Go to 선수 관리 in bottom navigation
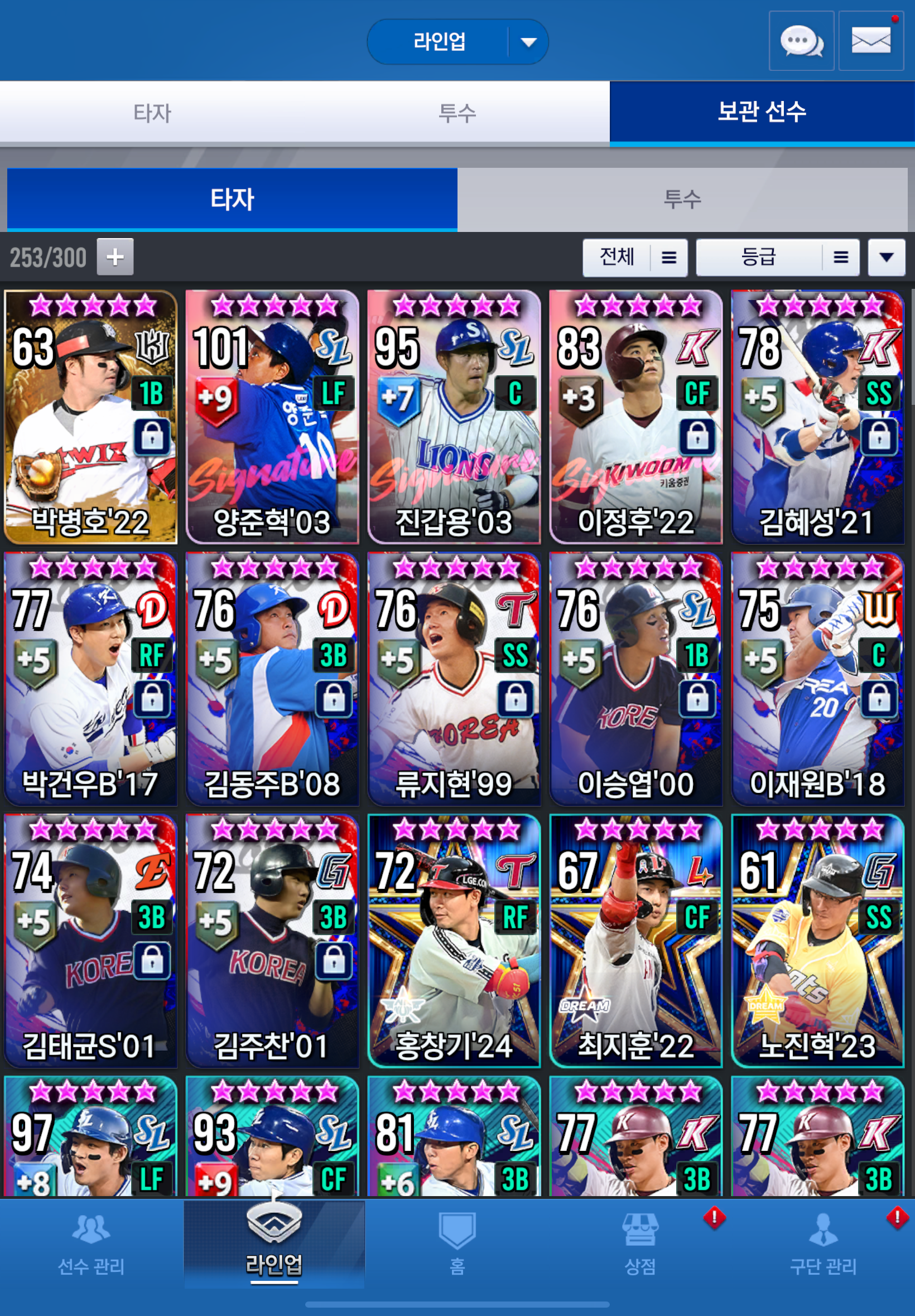The height and width of the screenshot is (1316, 915). (91, 1245)
